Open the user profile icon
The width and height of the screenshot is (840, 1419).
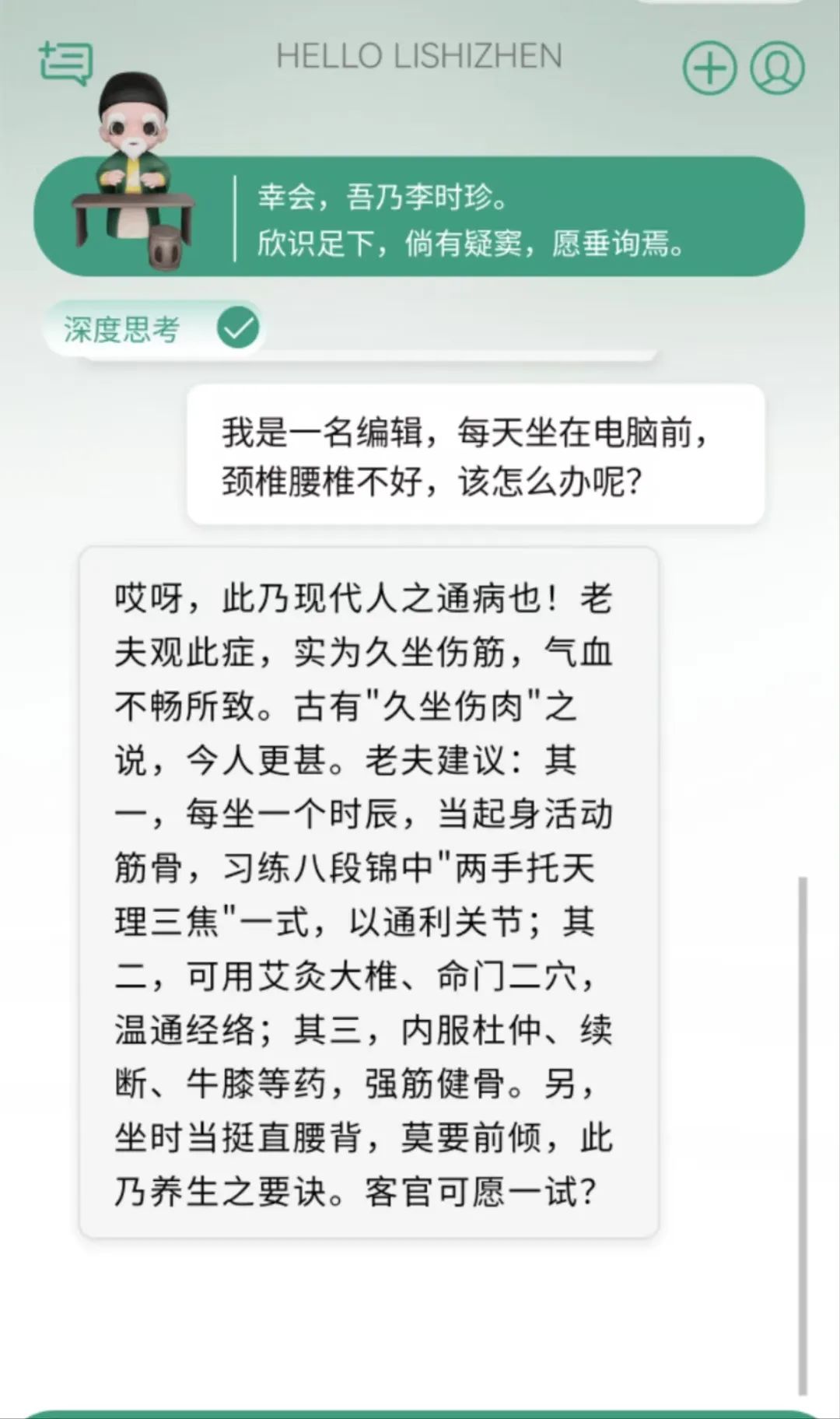(x=777, y=68)
